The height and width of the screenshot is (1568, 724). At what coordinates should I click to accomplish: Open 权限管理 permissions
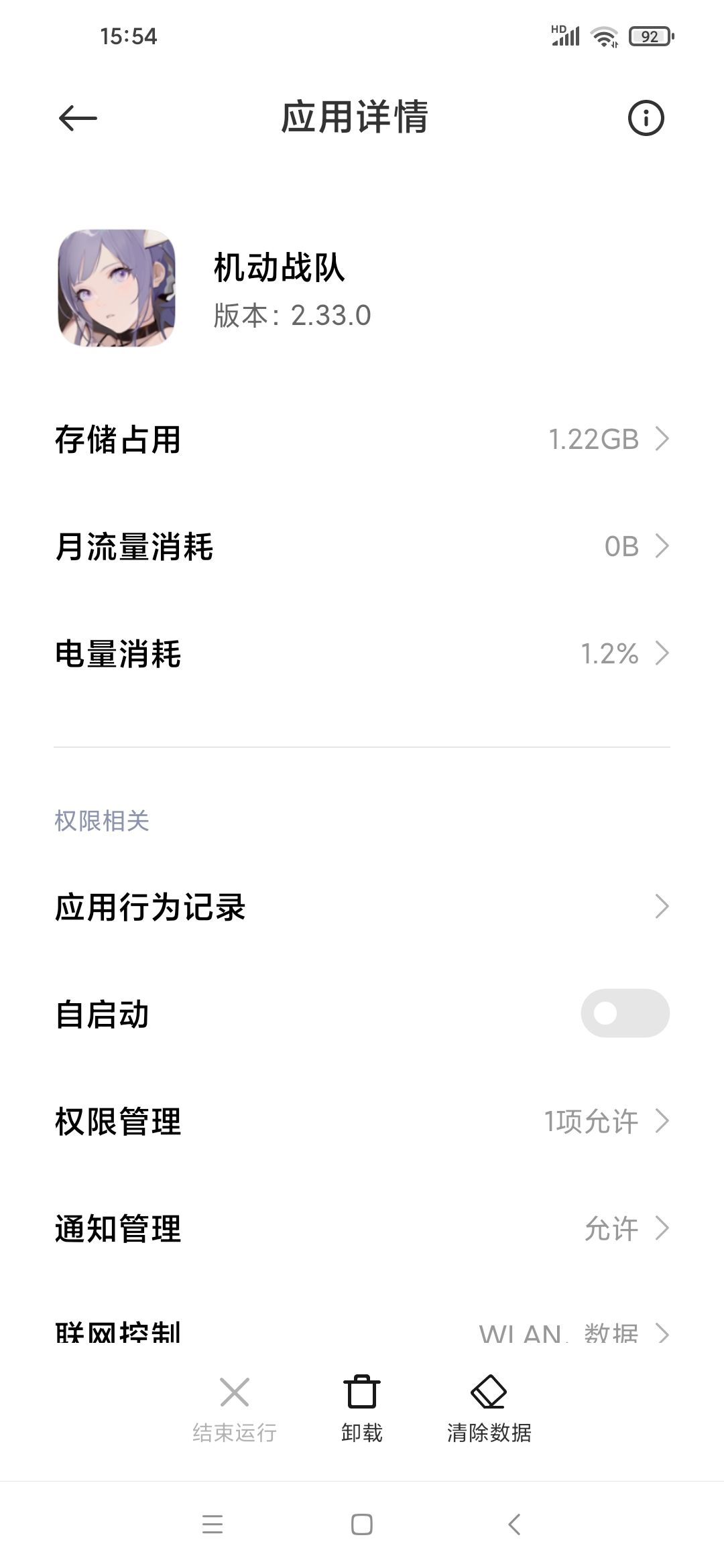pyautogui.click(x=362, y=1121)
